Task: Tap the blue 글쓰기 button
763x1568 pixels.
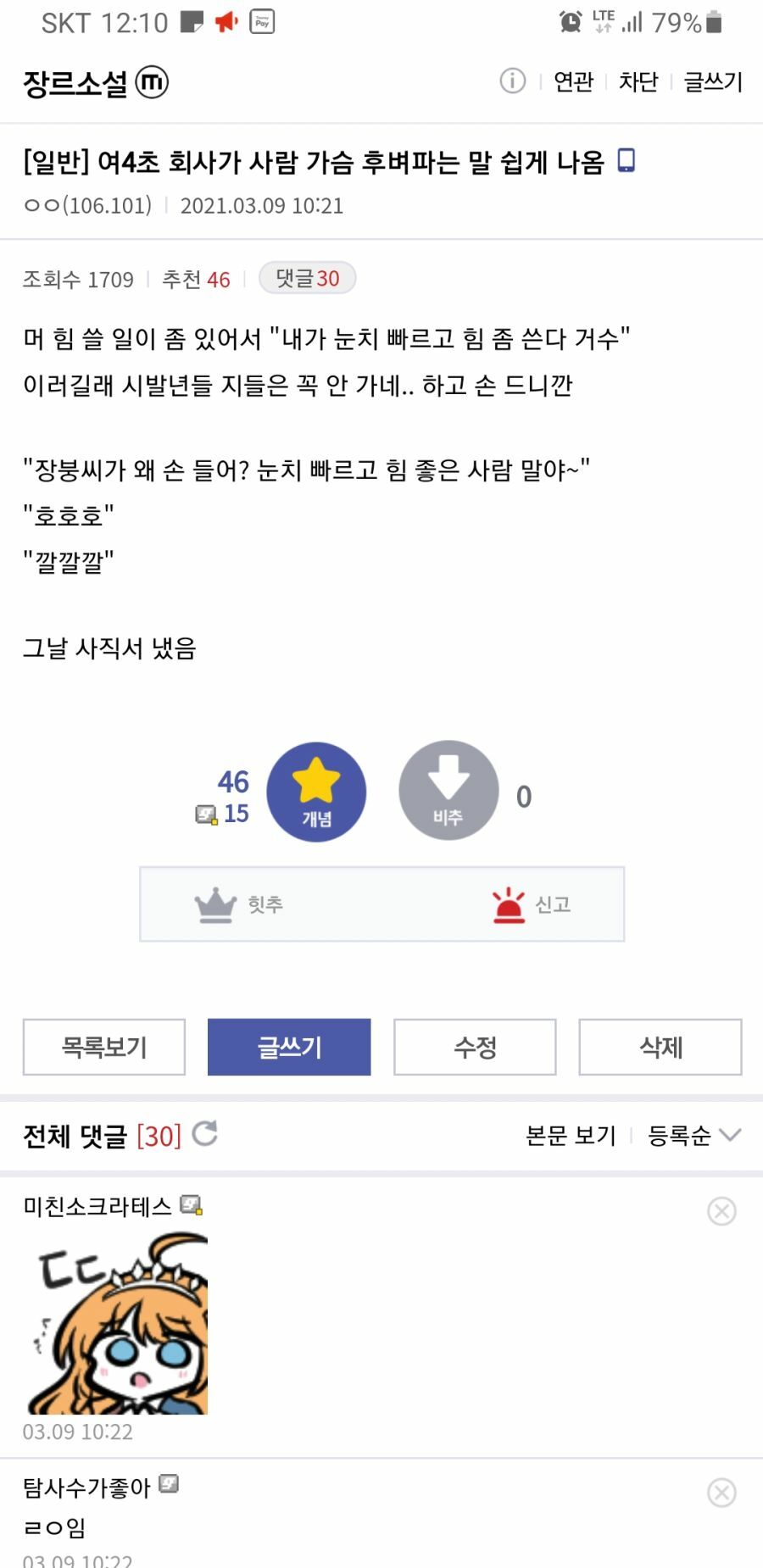Action: pyautogui.click(x=289, y=1047)
